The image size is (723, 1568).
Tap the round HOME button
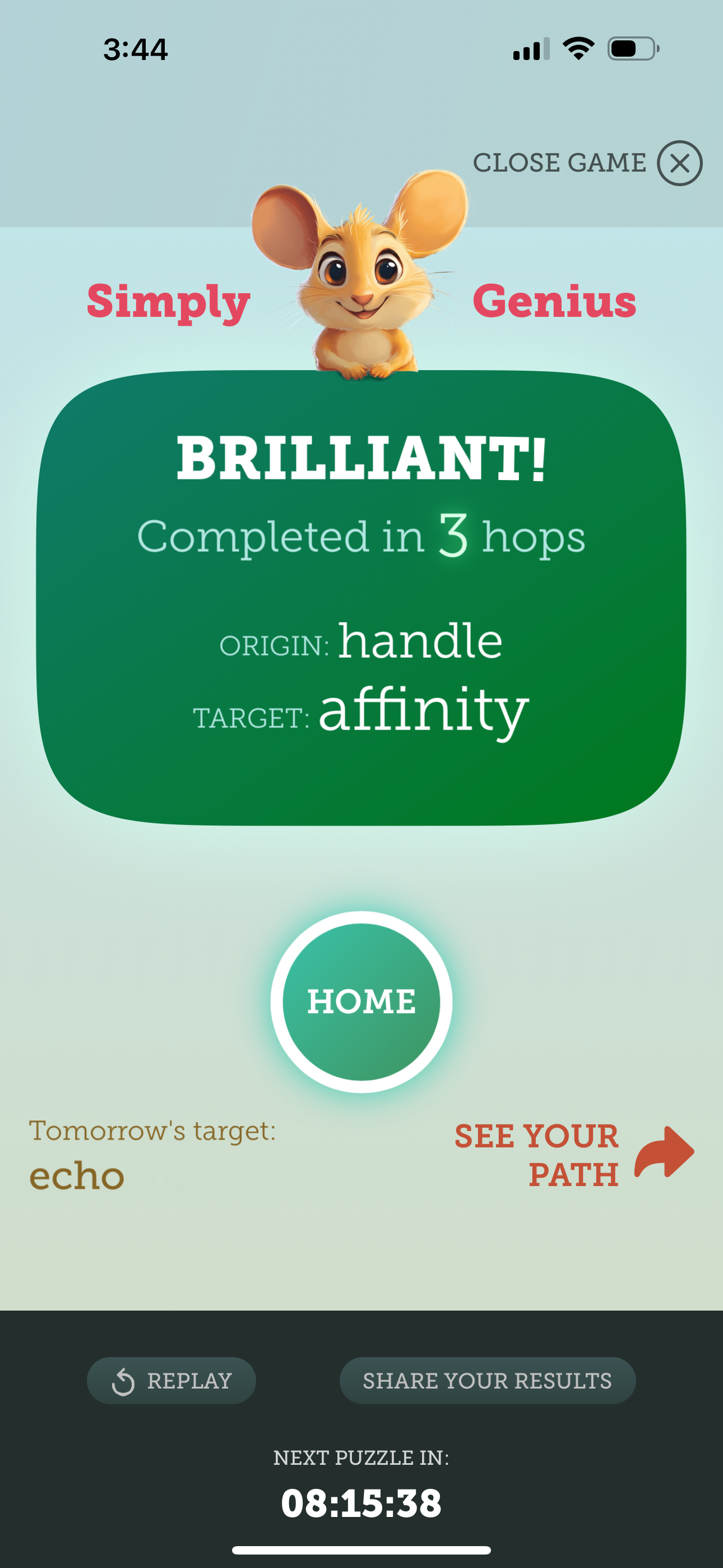(x=361, y=1001)
